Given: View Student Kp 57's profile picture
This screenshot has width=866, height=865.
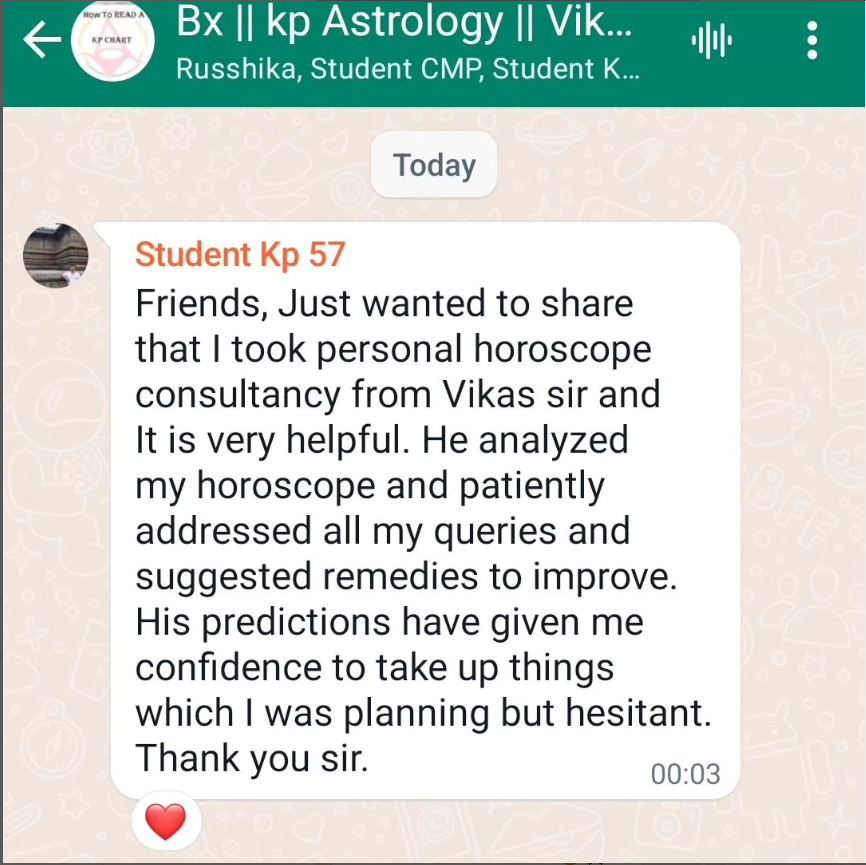Looking at the screenshot, I should coord(56,255).
